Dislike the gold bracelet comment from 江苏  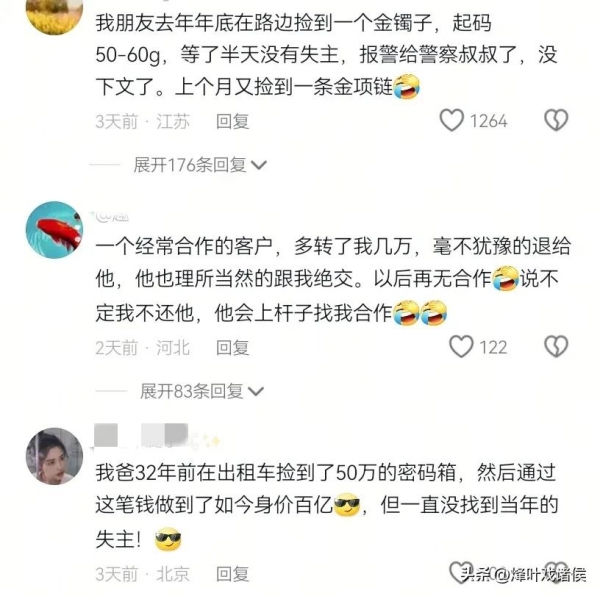[x=555, y=121]
